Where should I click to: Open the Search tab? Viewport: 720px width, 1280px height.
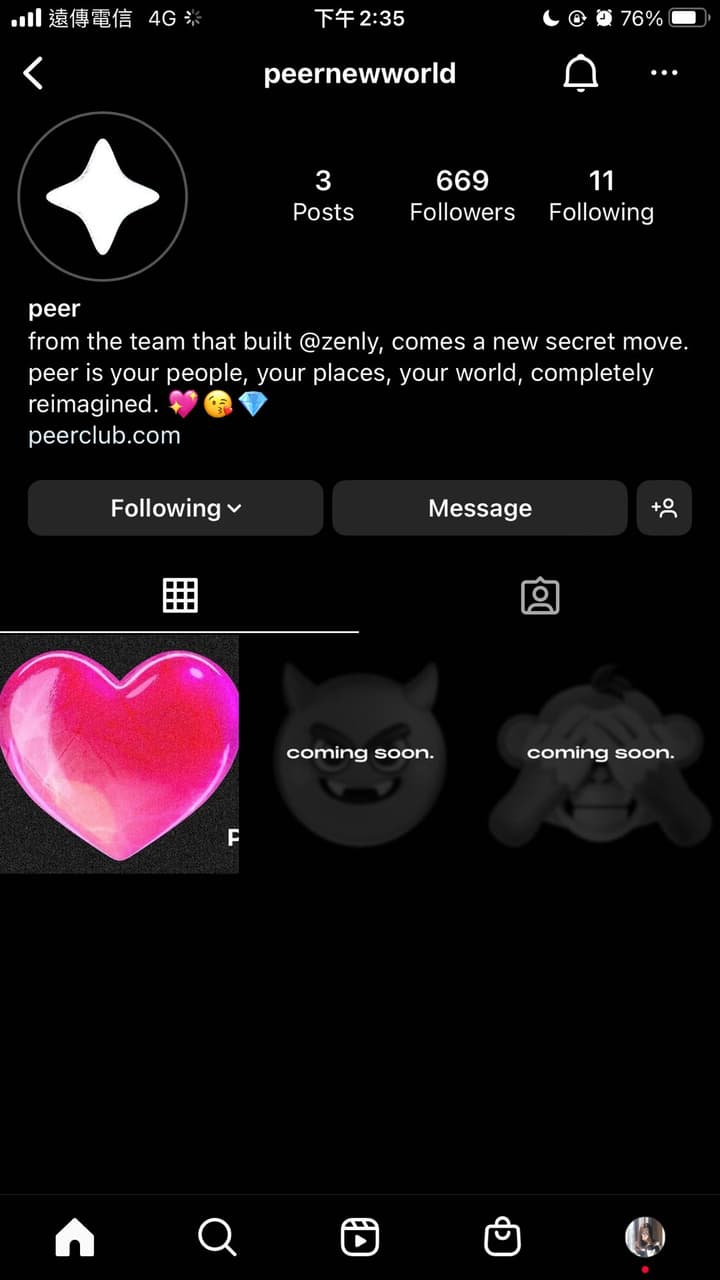coord(217,1238)
